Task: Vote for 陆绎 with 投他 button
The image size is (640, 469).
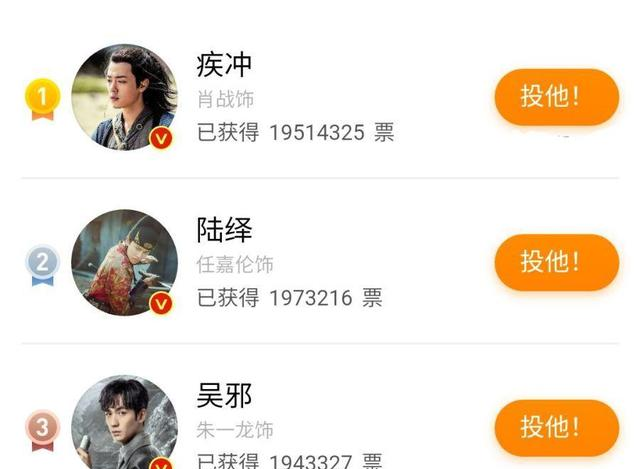Action: click(x=556, y=262)
